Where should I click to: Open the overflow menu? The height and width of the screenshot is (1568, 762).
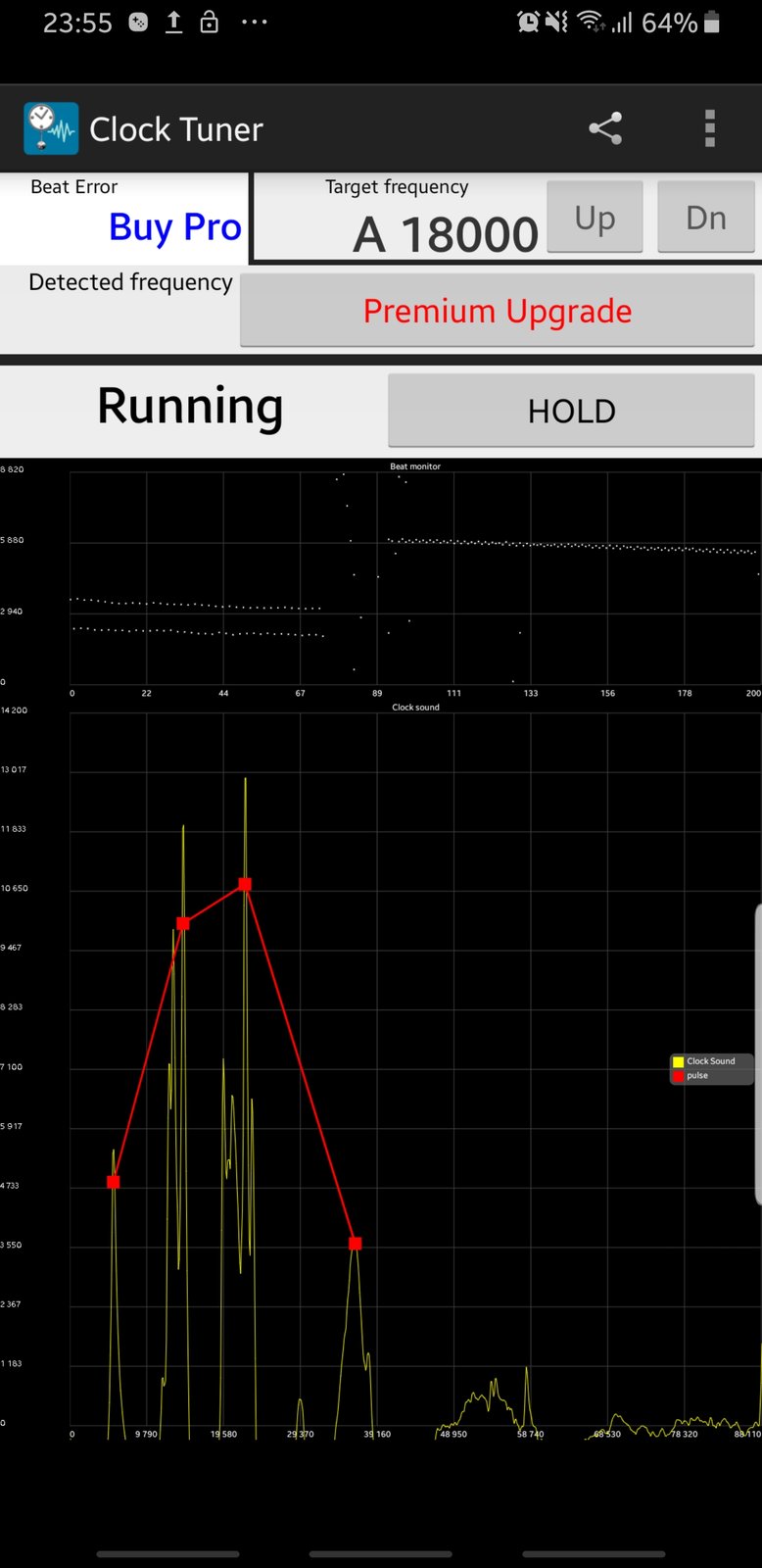[x=710, y=128]
